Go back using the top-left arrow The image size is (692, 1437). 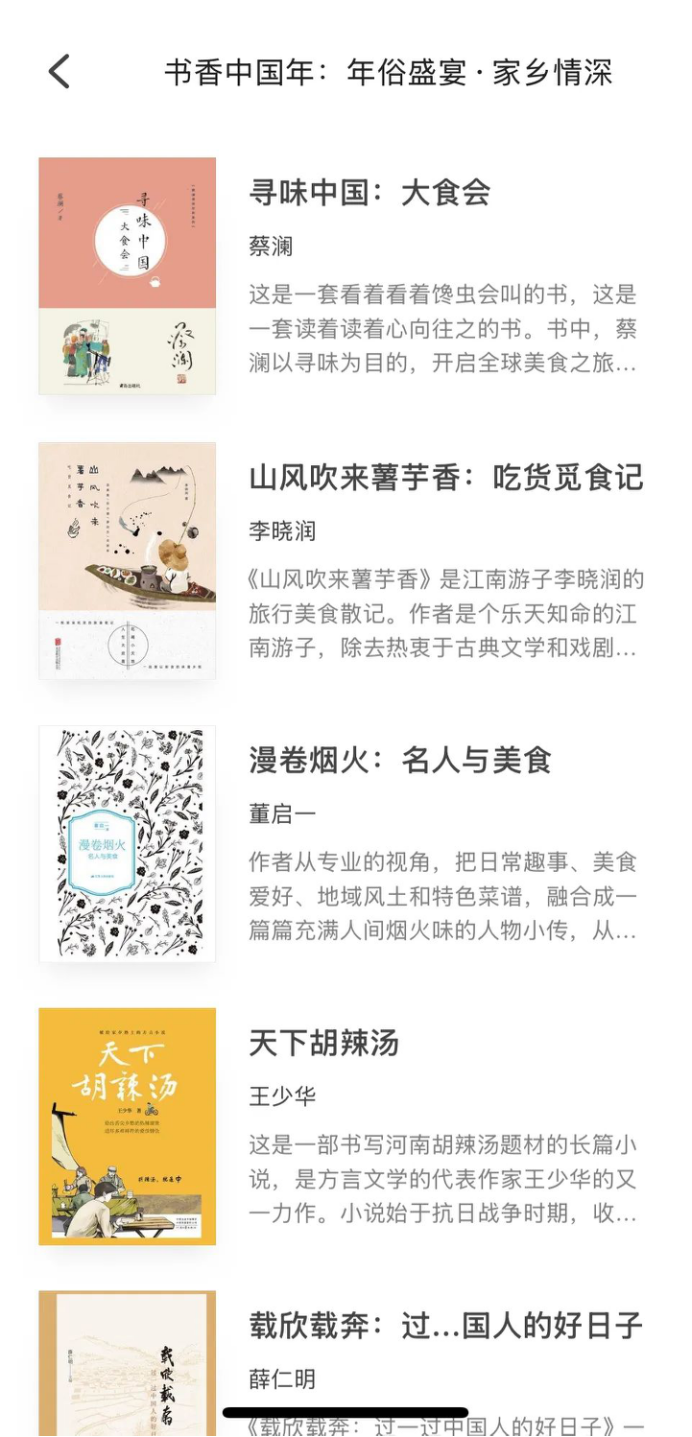point(60,72)
